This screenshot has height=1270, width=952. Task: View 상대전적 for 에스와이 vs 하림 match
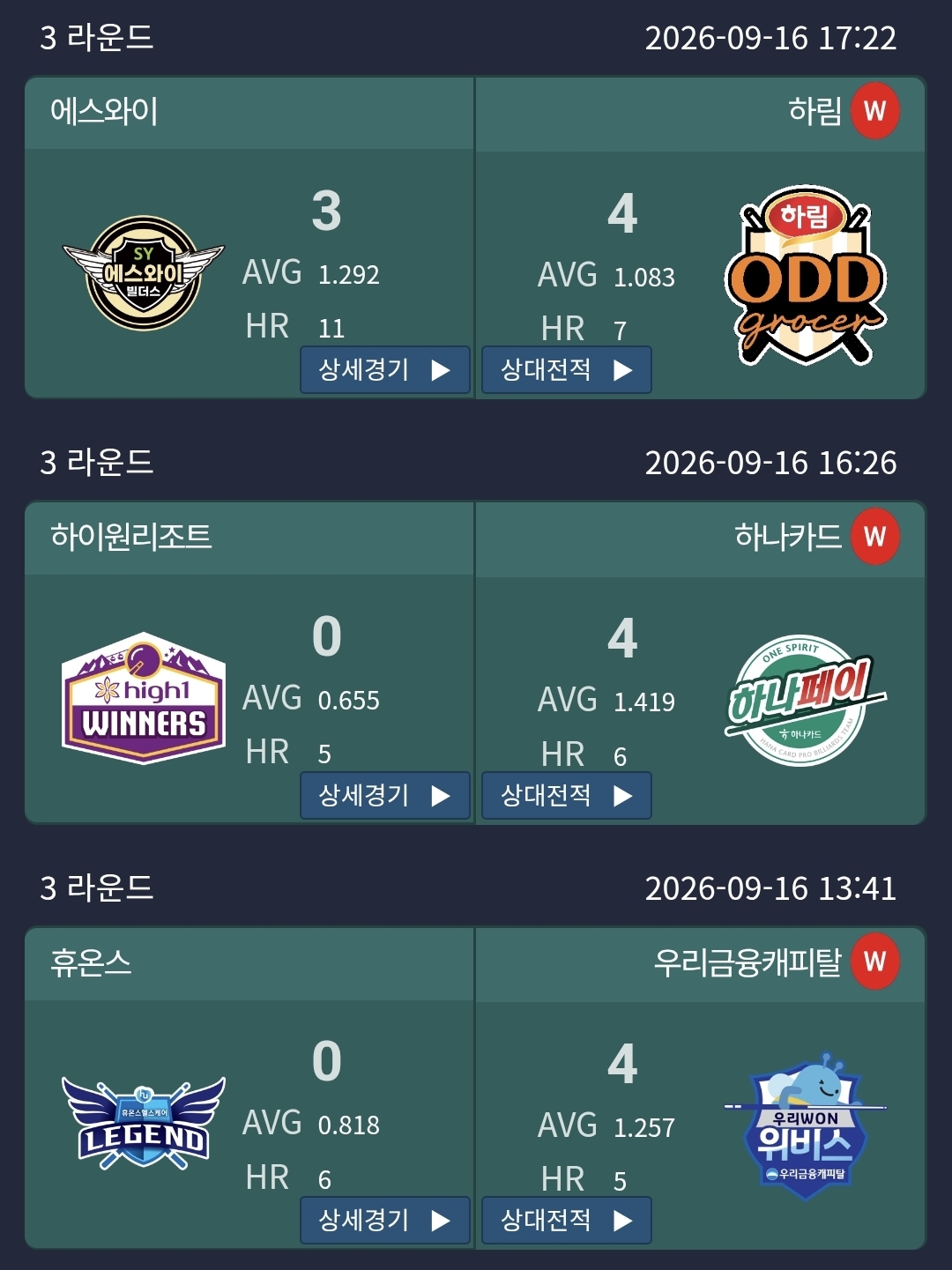click(x=567, y=370)
